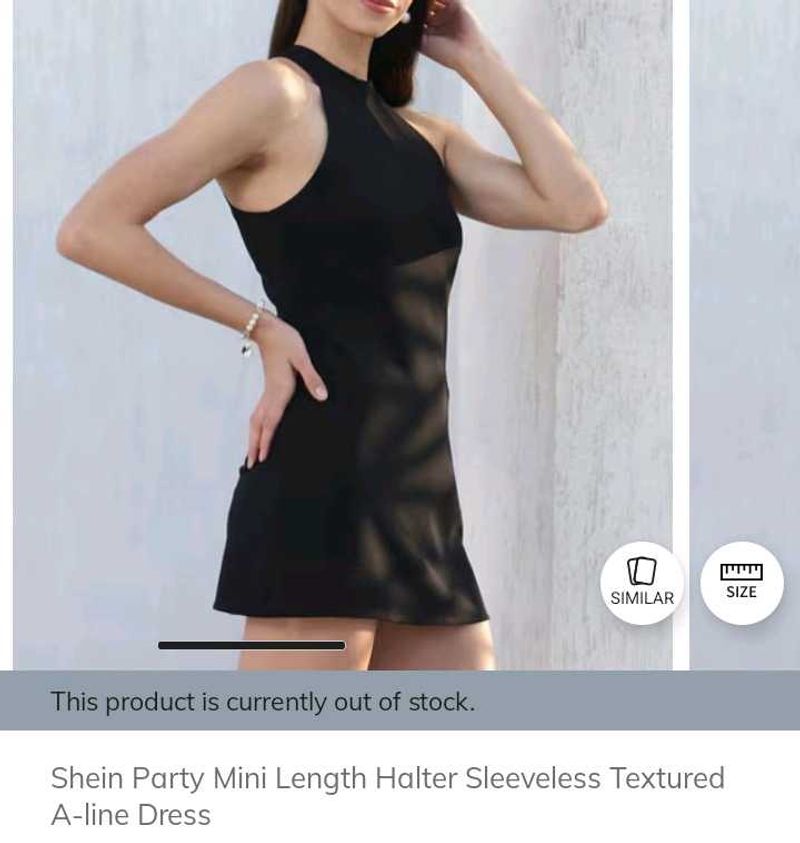Tap the product name to view description

click(x=390, y=777)
